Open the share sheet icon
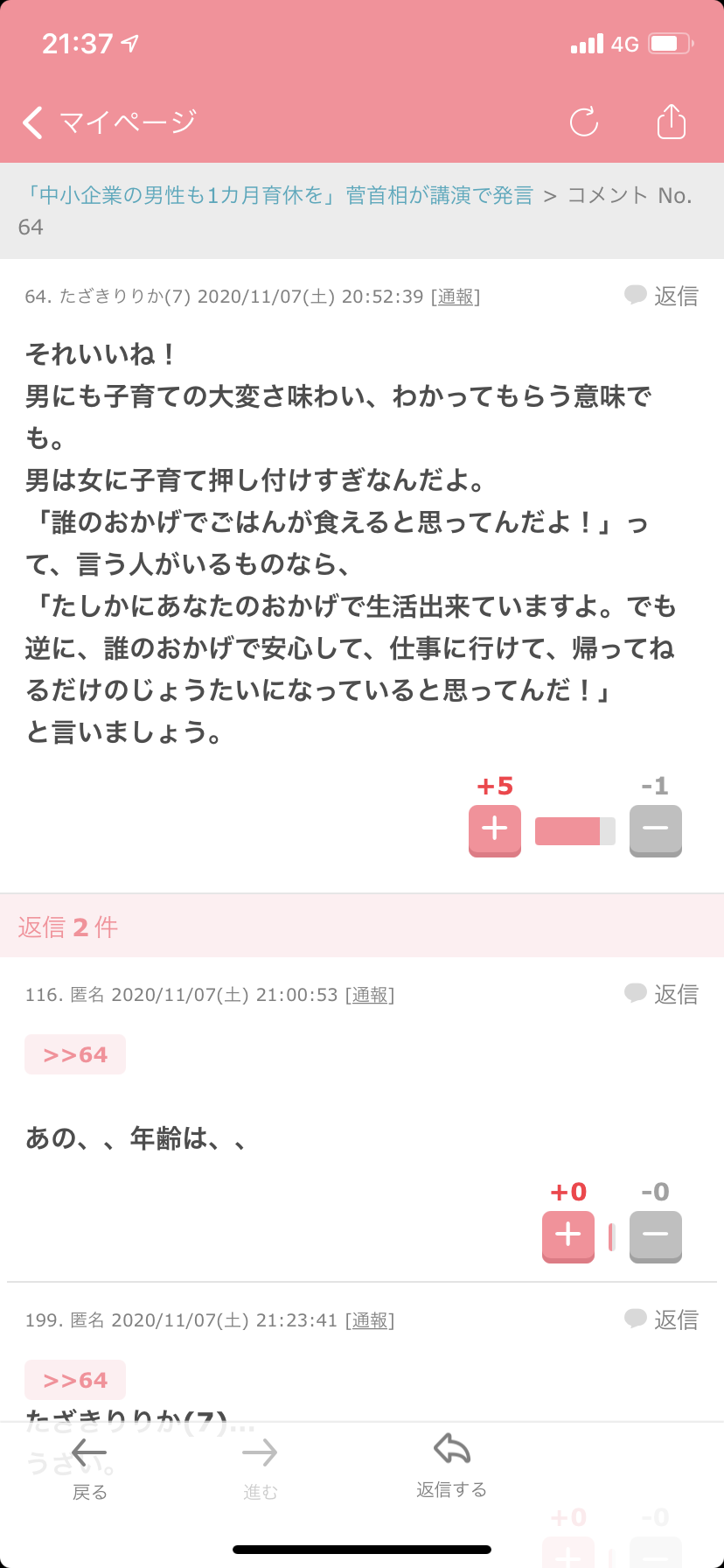724x1568 pixels. coord(672,122)
